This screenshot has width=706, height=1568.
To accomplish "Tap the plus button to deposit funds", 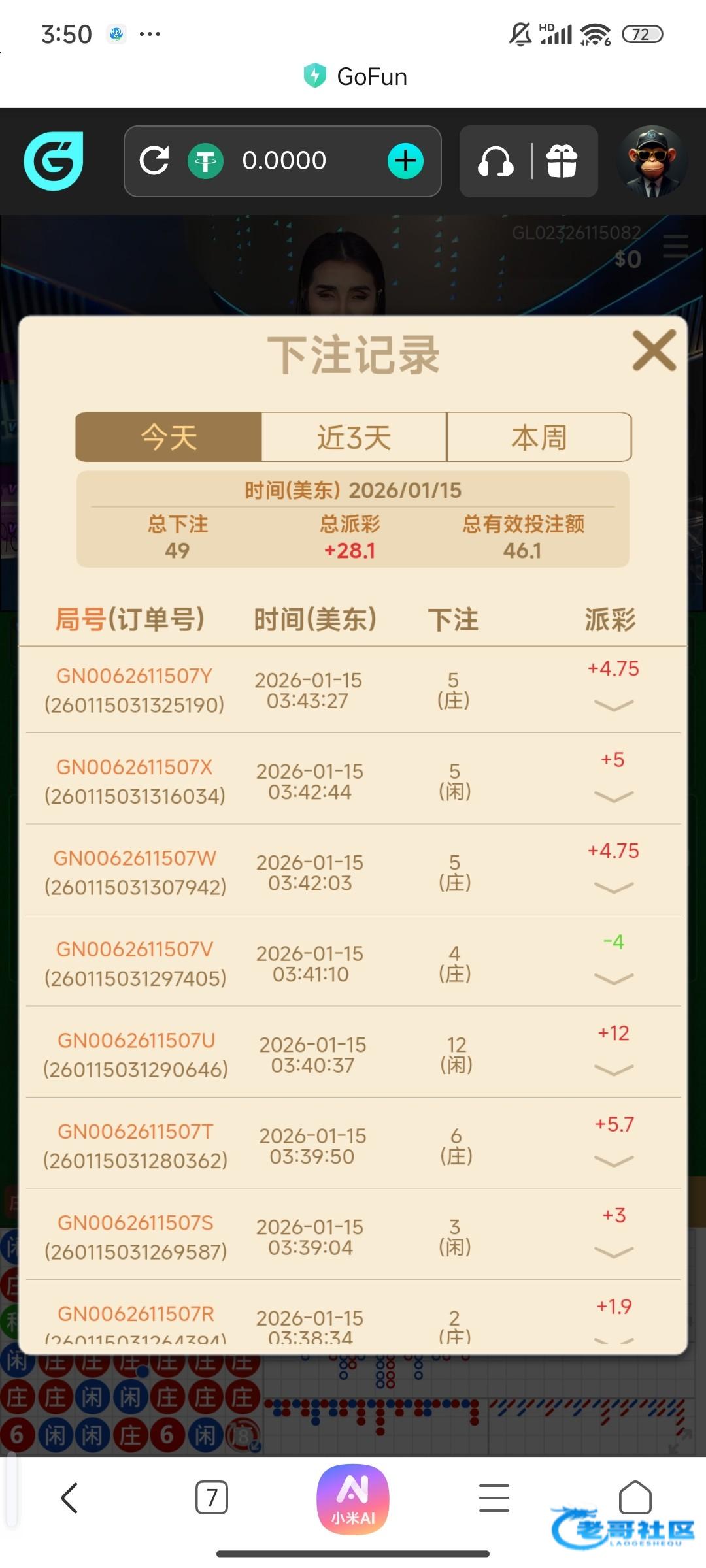I will (405, 161).
